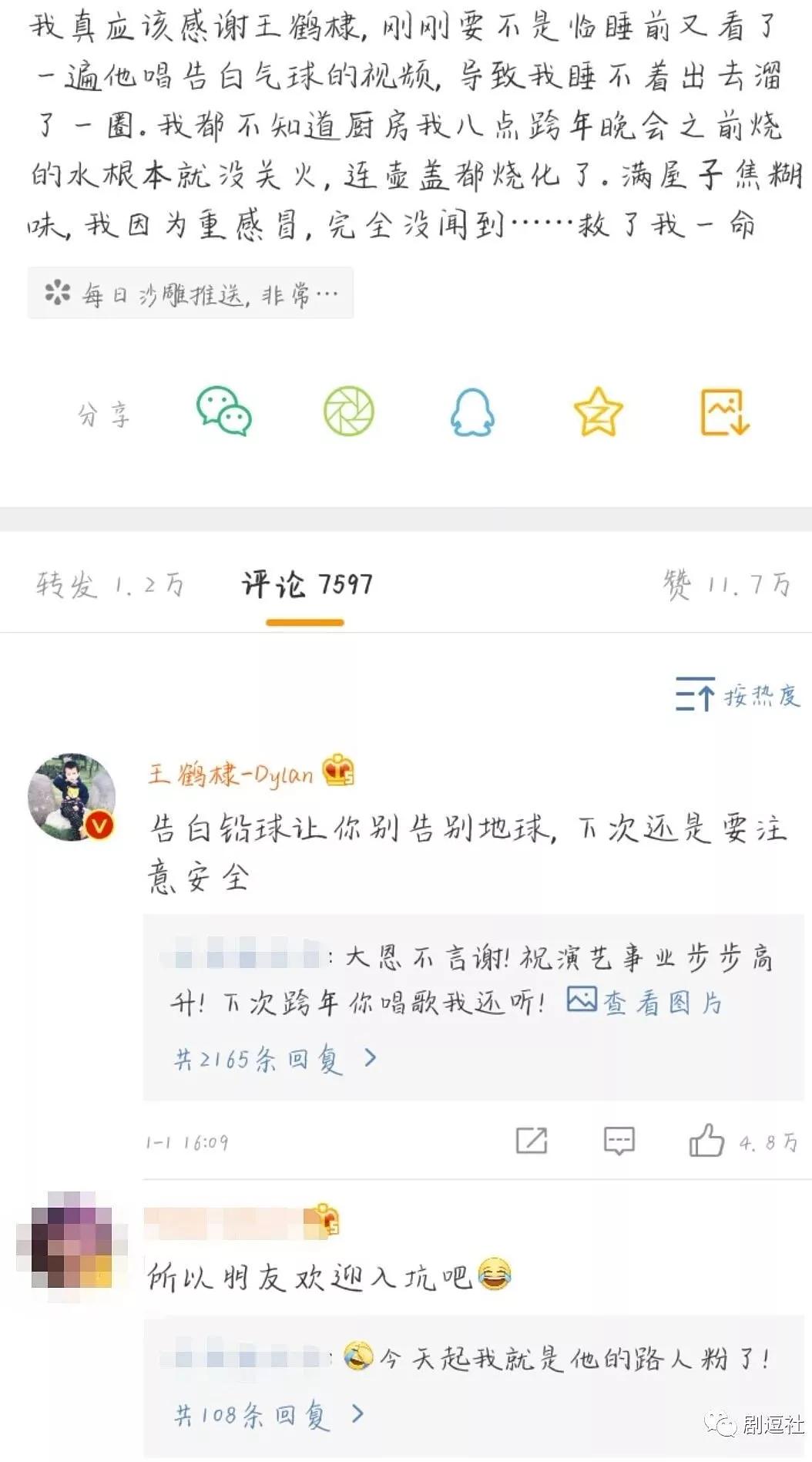Share post to QQ

(472, 412)
